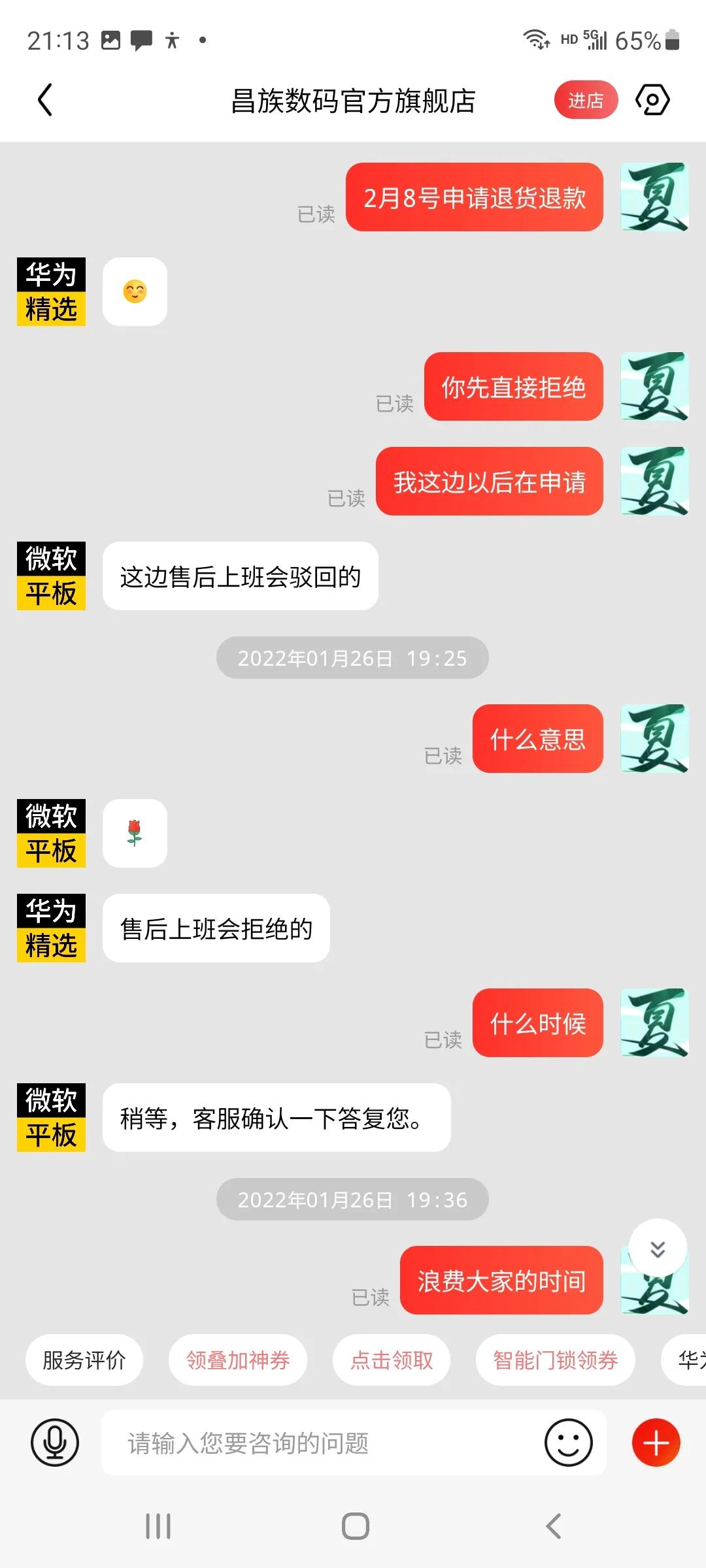The height and width of the screenshot is (1568, 706).
Task: Tap the 领叠加神券 coupon chip
Action: click(x=237, y=1360)
